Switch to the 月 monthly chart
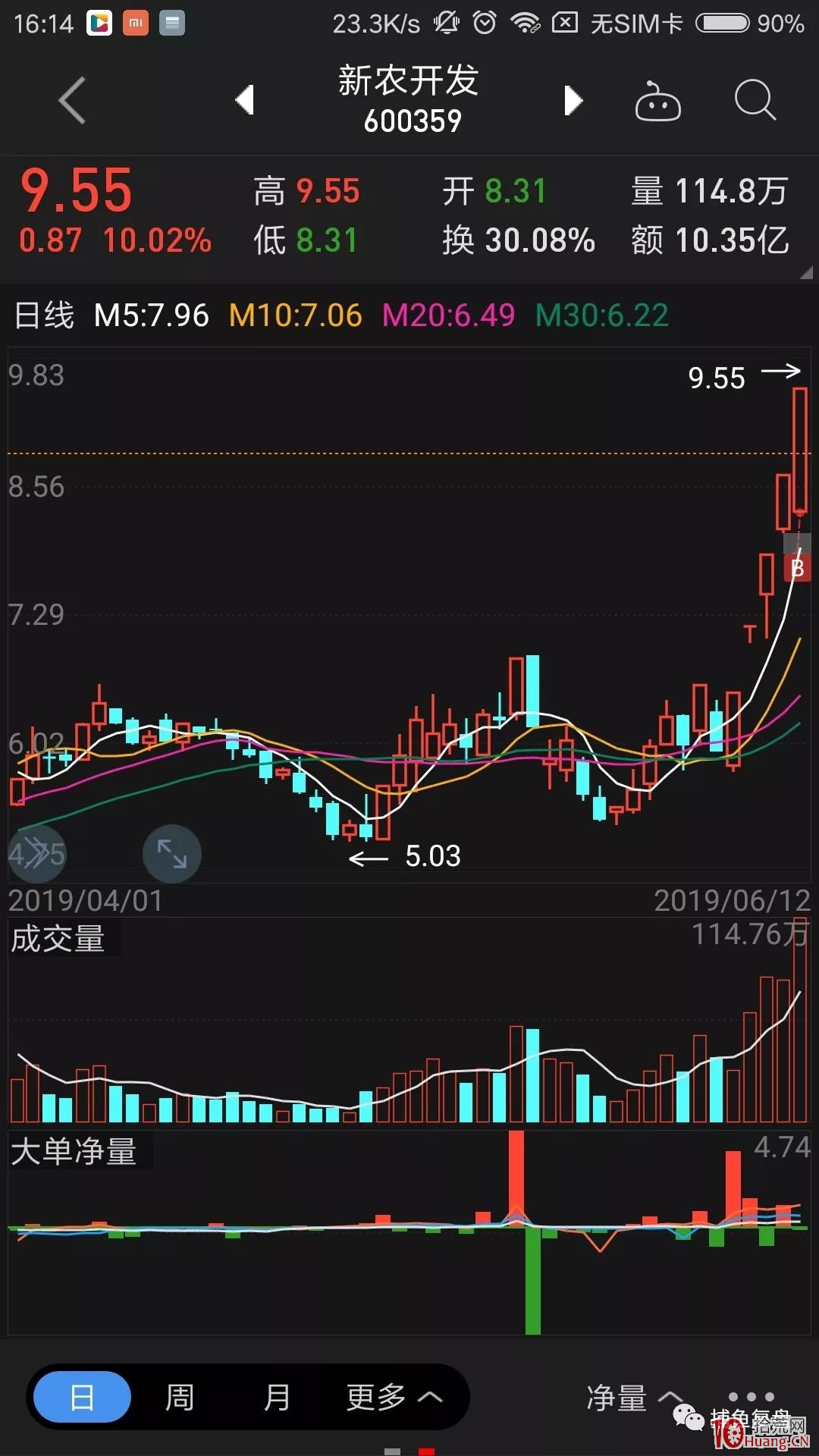Viewport: 819px width, 1456px height. click(x=277, y=1397)
